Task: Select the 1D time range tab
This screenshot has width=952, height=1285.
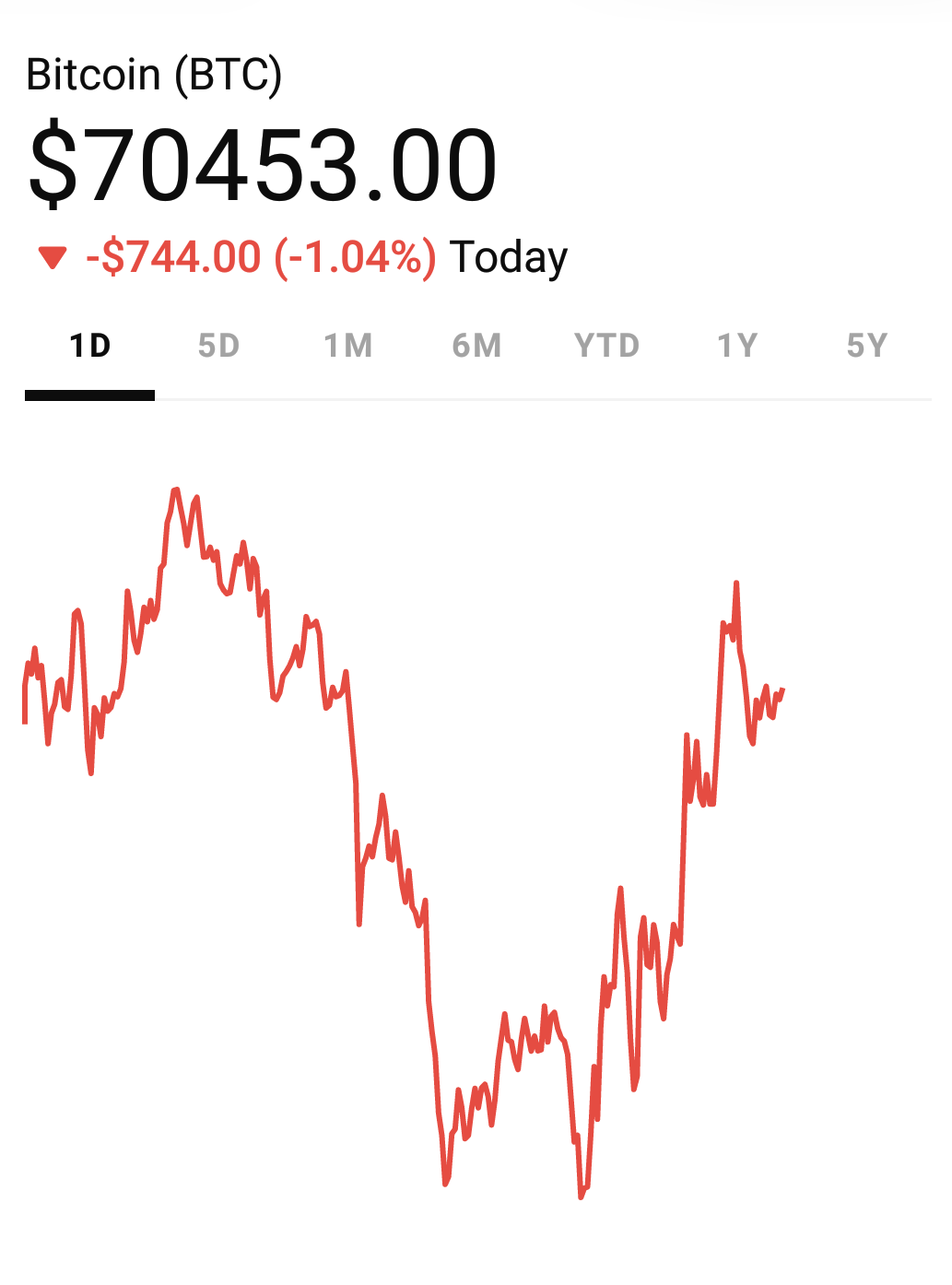Action: click(90, 347)
